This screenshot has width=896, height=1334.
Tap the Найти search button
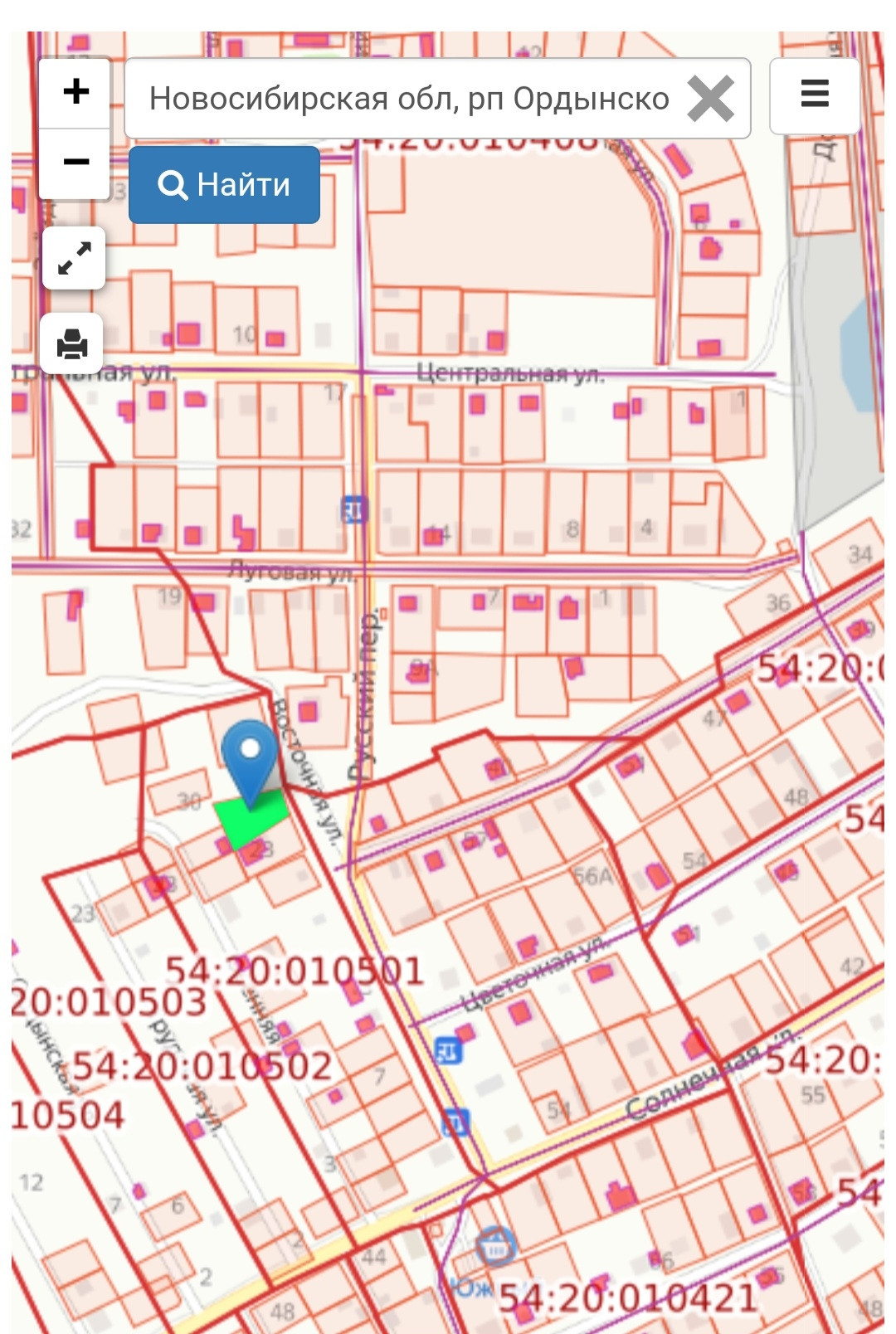[x=224, y=184]
